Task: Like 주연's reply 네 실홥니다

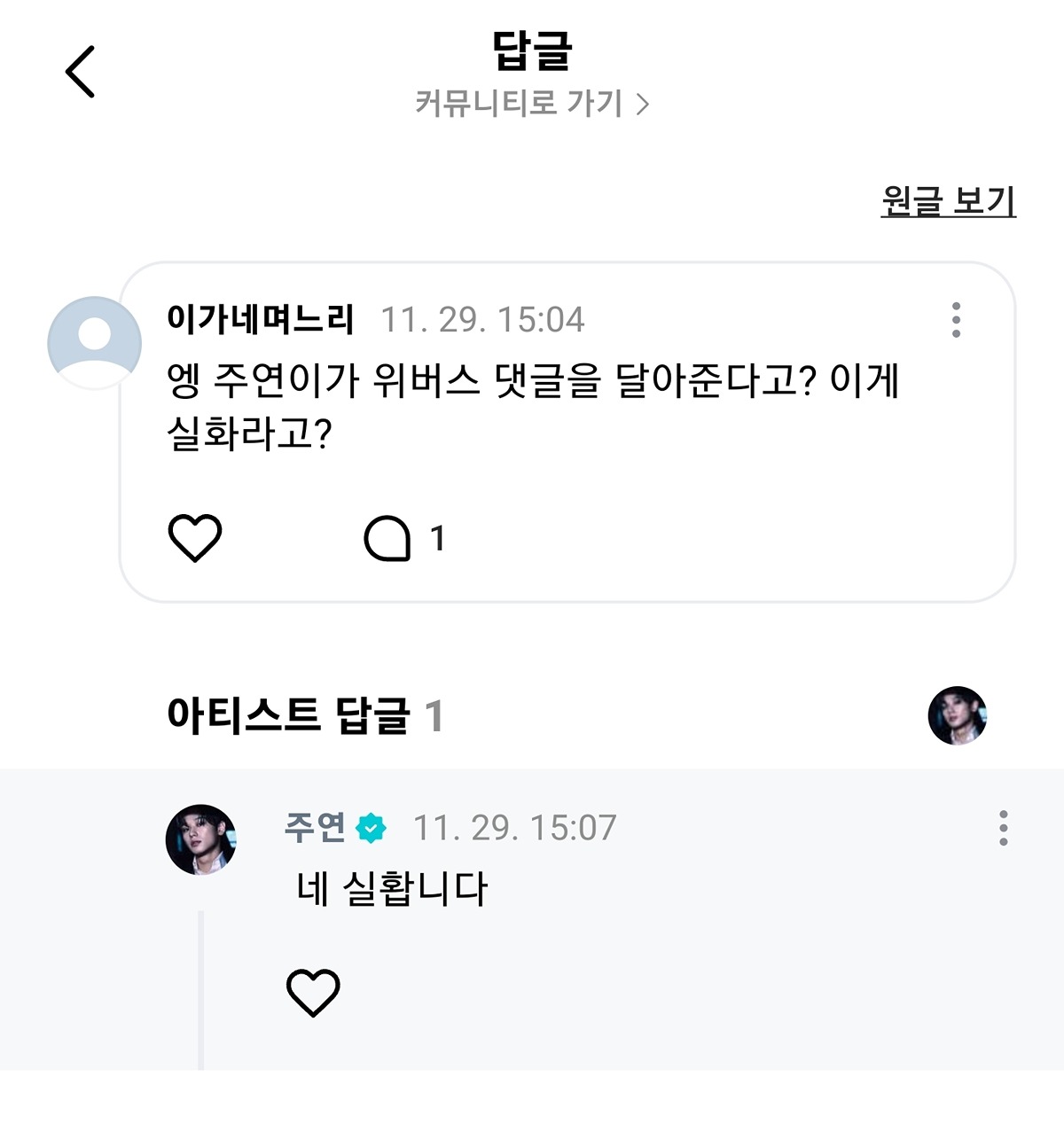Action: (x=313, y=992)
